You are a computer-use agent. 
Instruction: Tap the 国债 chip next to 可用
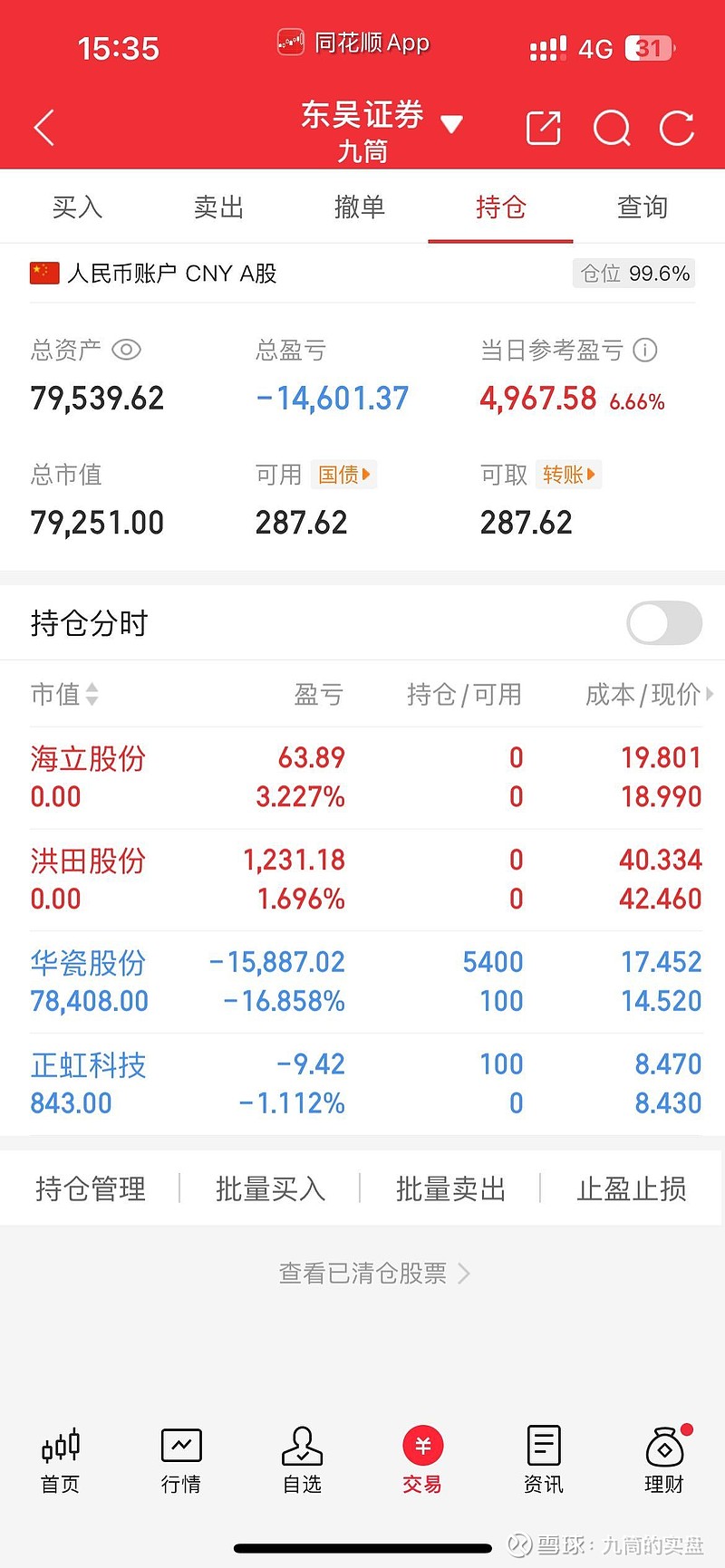coord(343,474)
